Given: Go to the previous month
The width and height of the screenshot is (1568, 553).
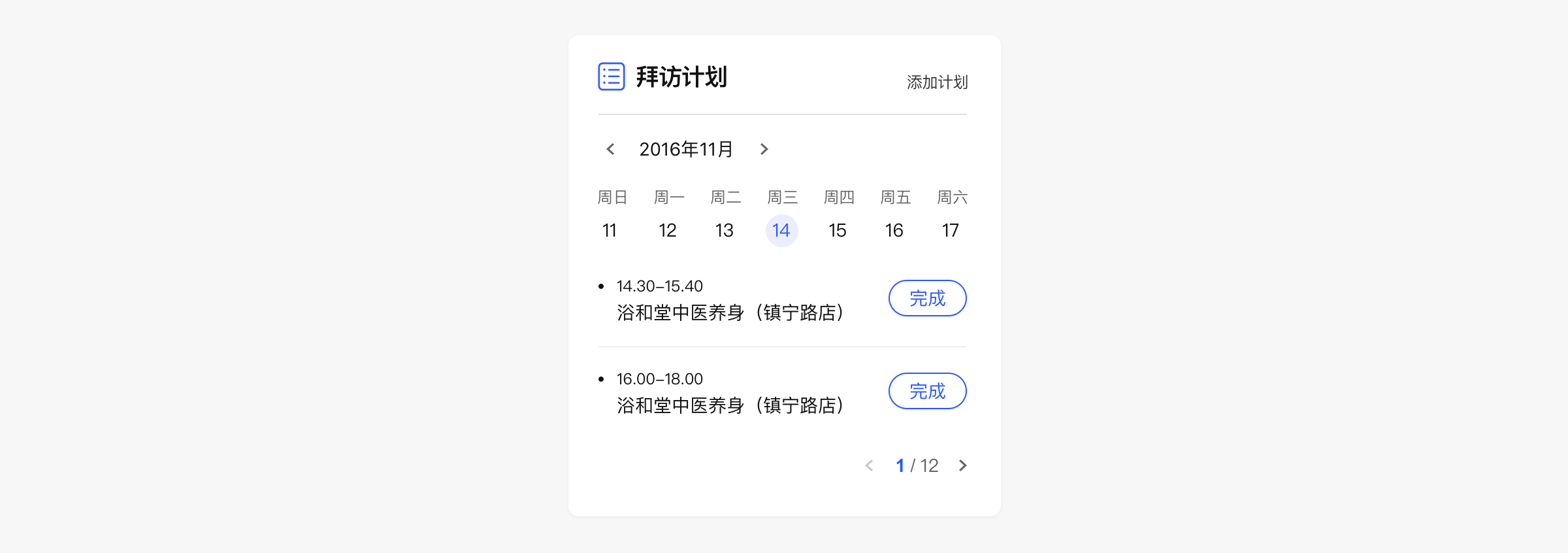Looking at the screenshot, I should coord(610,149).
